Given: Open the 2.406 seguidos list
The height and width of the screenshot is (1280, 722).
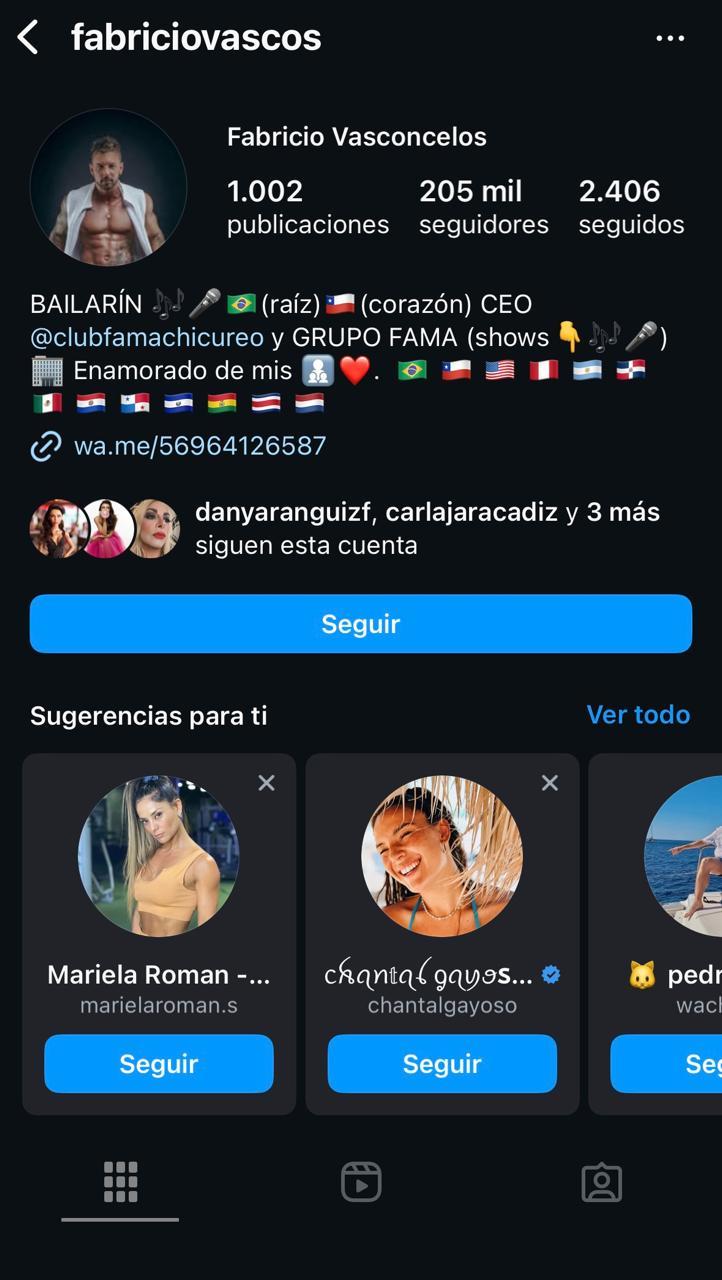Looking at the screenshot, I should point(631,205).
